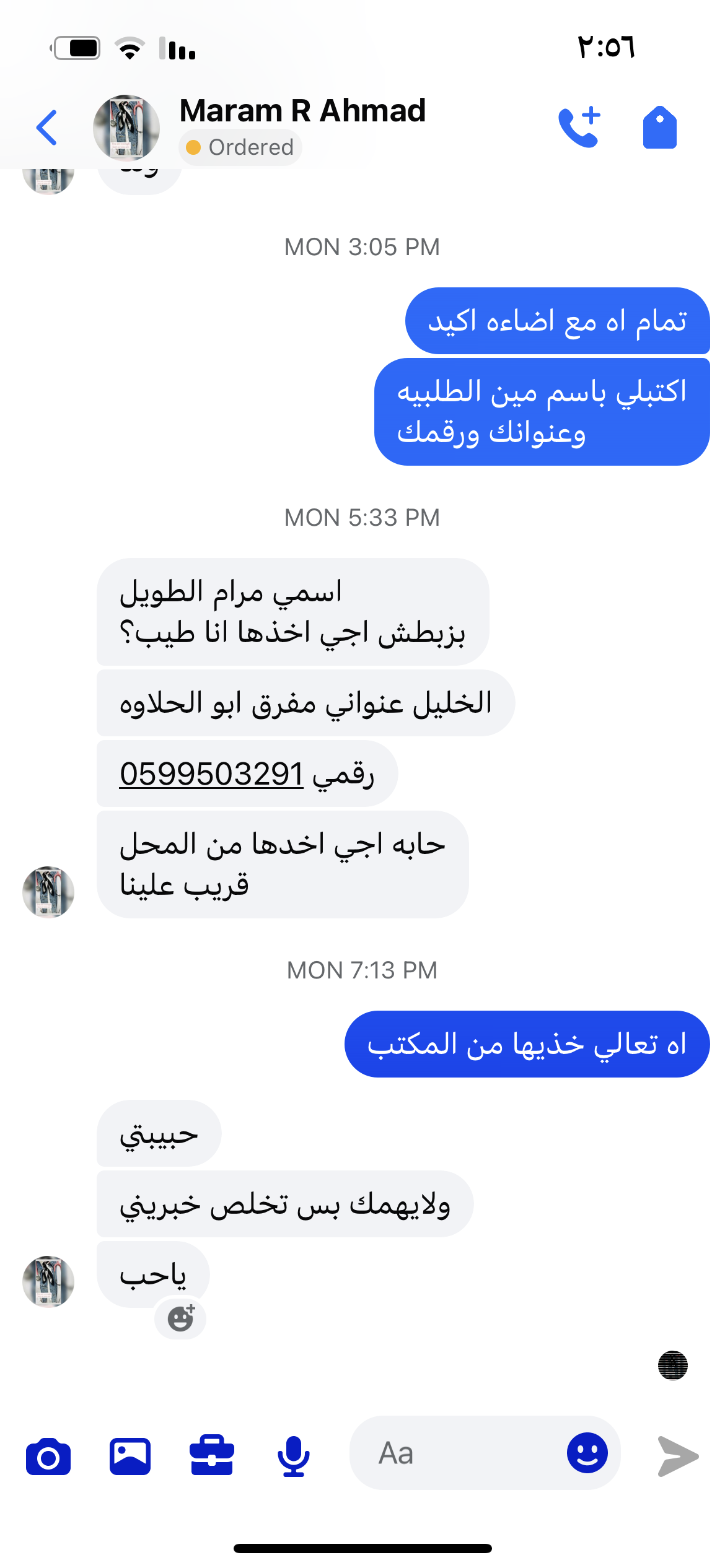The image size is (725, 1568).
Task: Open the business tools briefcase
Action: pyautogui.click(x=211, y=1457)
